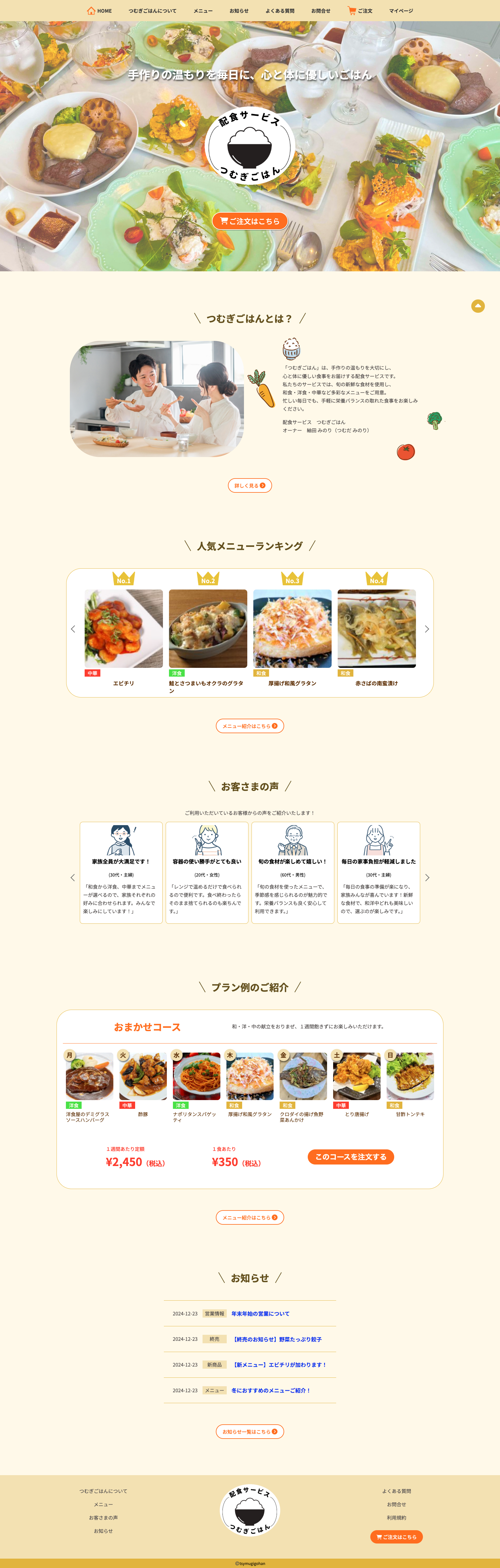Open 【新メニュー】エビチリが加わります！ news

279,1365
